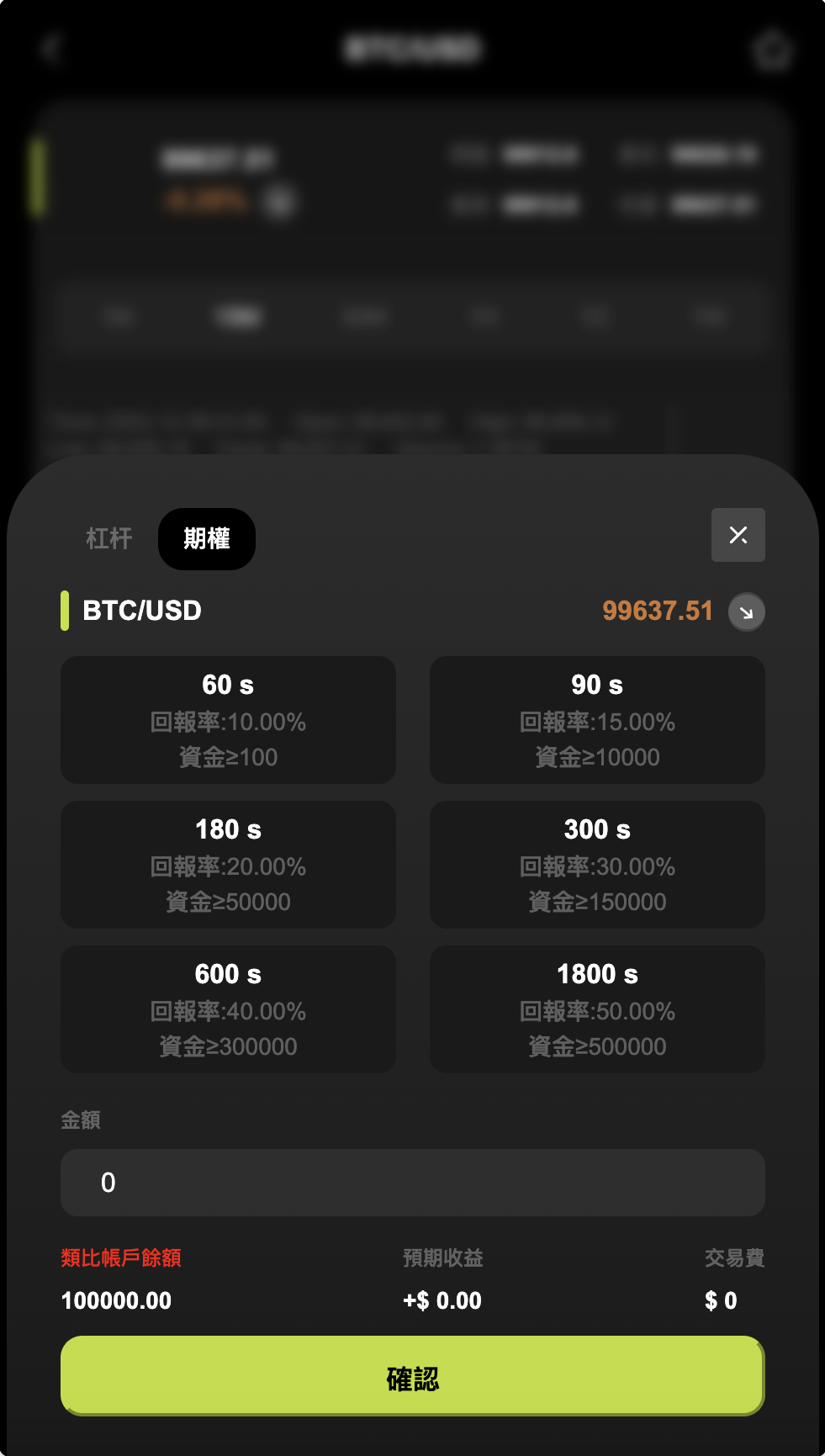Switch to the 杠杆 tab
The height and width of the screenshot is (1456, 825).
[109, 538]
